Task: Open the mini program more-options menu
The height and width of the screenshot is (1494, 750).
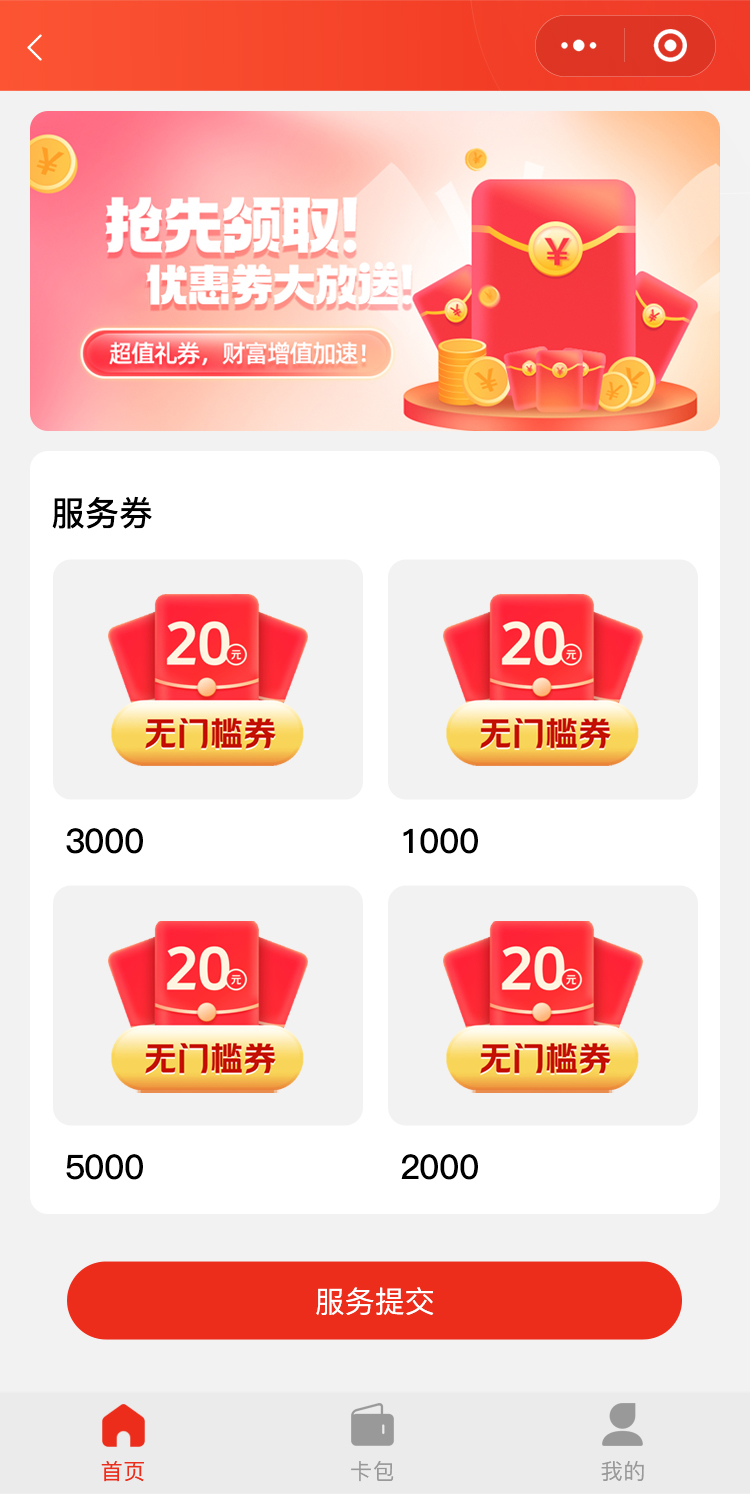Action: [579, 46]
